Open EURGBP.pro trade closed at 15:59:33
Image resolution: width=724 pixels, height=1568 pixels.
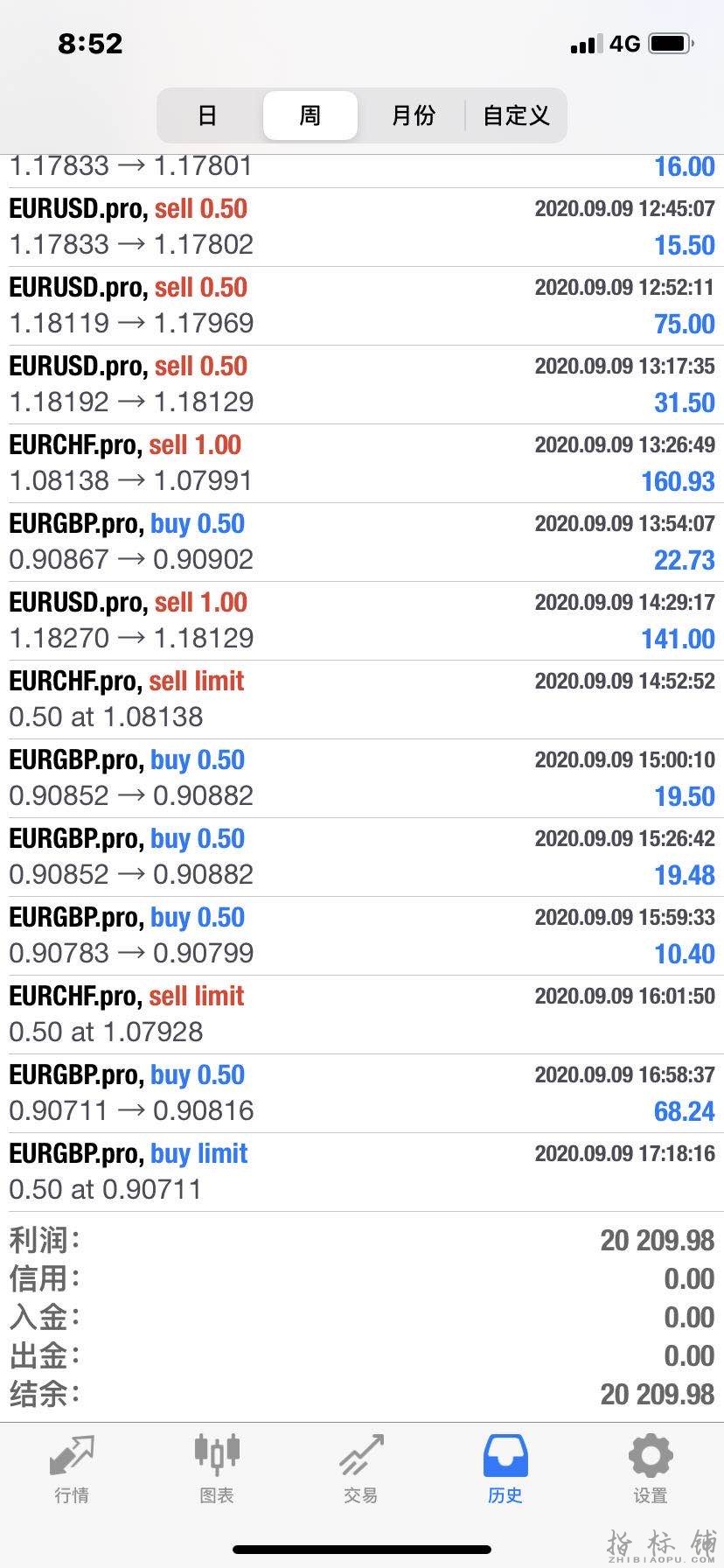[362, 935]
